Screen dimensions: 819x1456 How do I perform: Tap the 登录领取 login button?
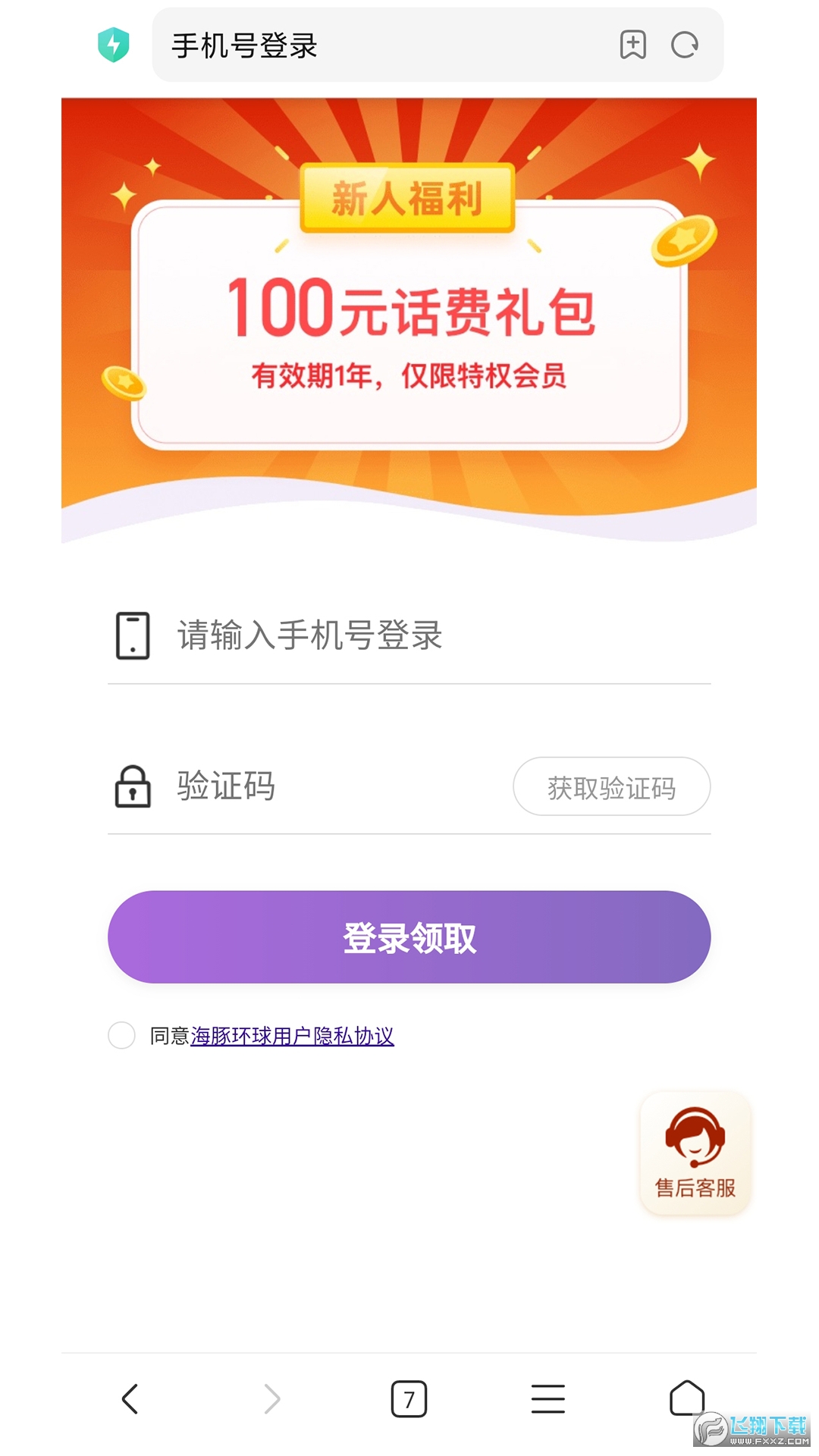pyautogui.click(x=409, y=937)
